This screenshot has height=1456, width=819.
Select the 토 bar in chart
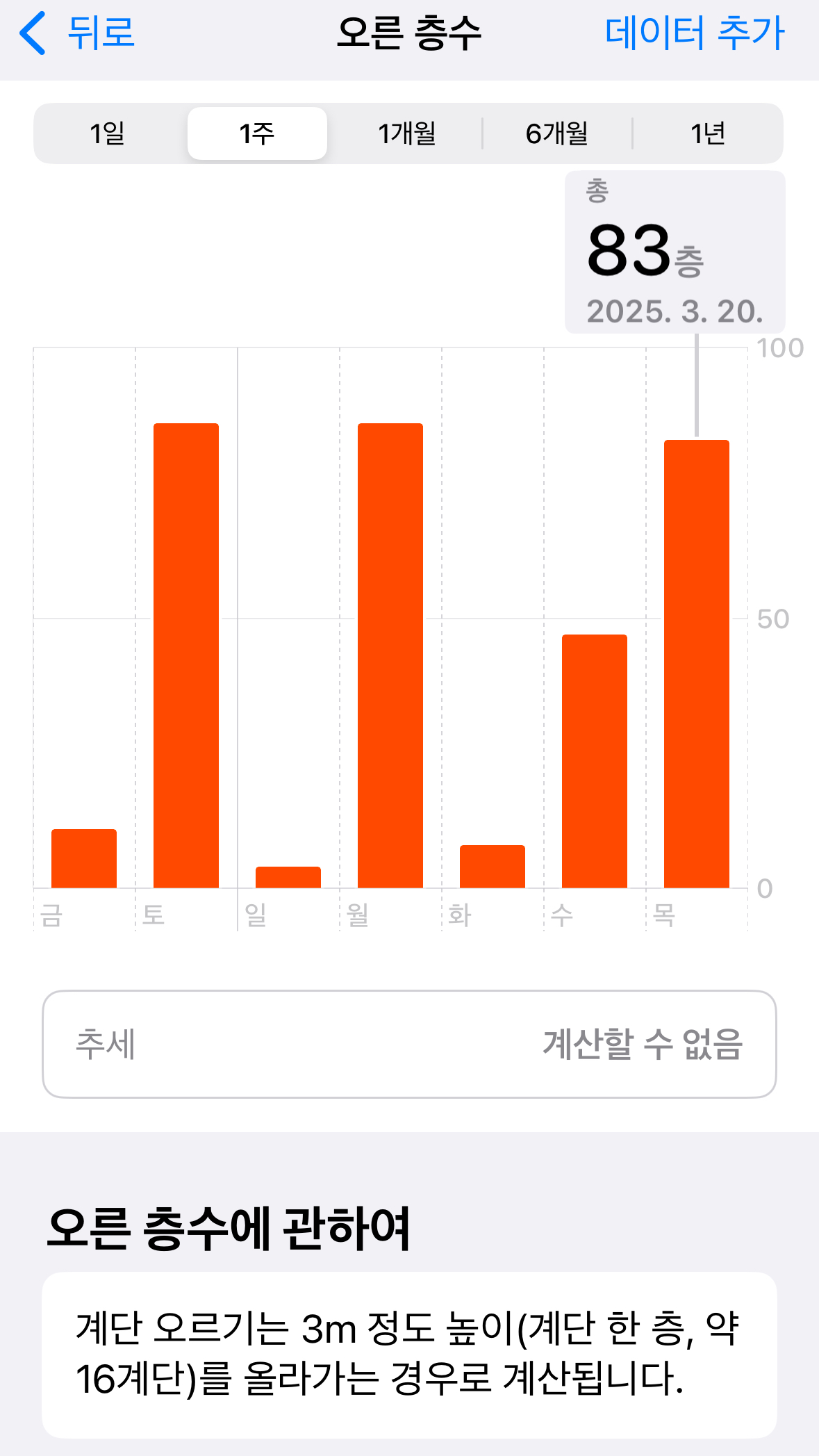point(186,655)
